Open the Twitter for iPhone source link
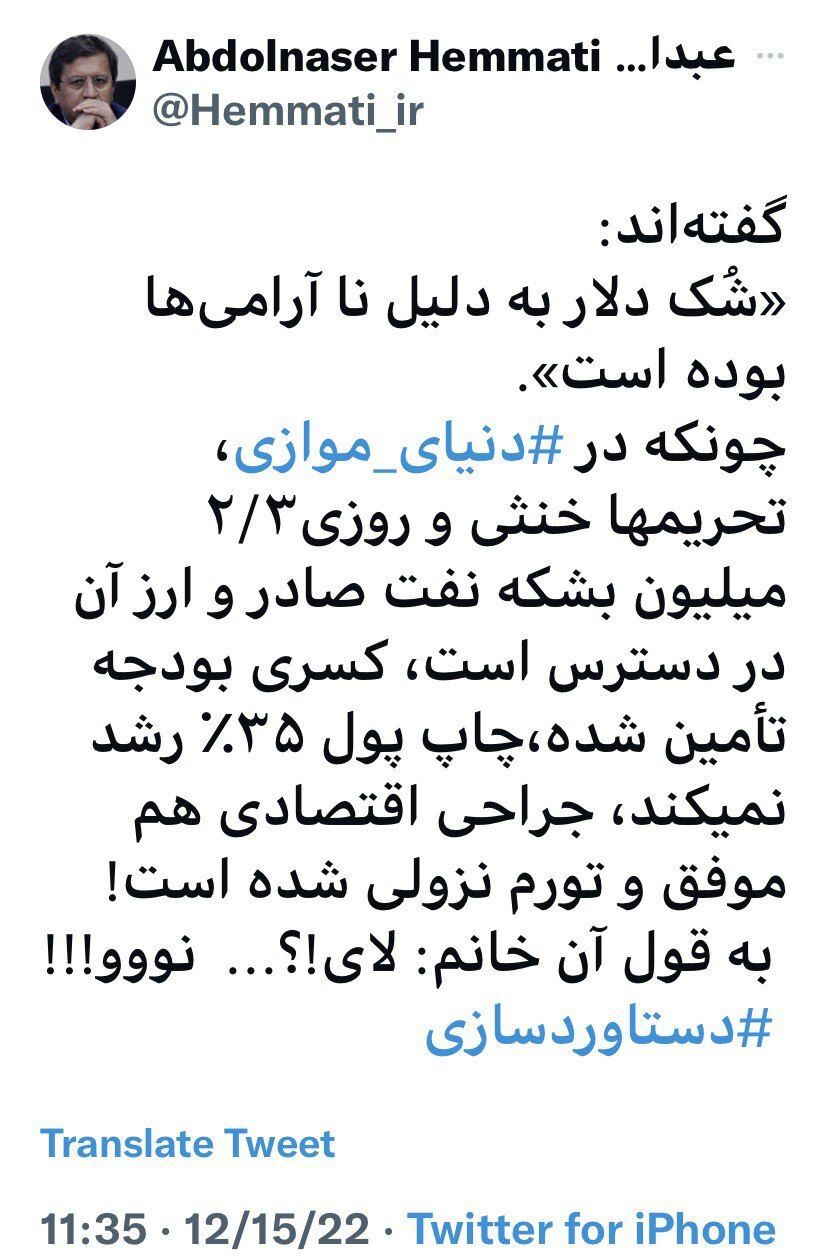Viewport: 828px width, 1257px height. click(593, 1228)
